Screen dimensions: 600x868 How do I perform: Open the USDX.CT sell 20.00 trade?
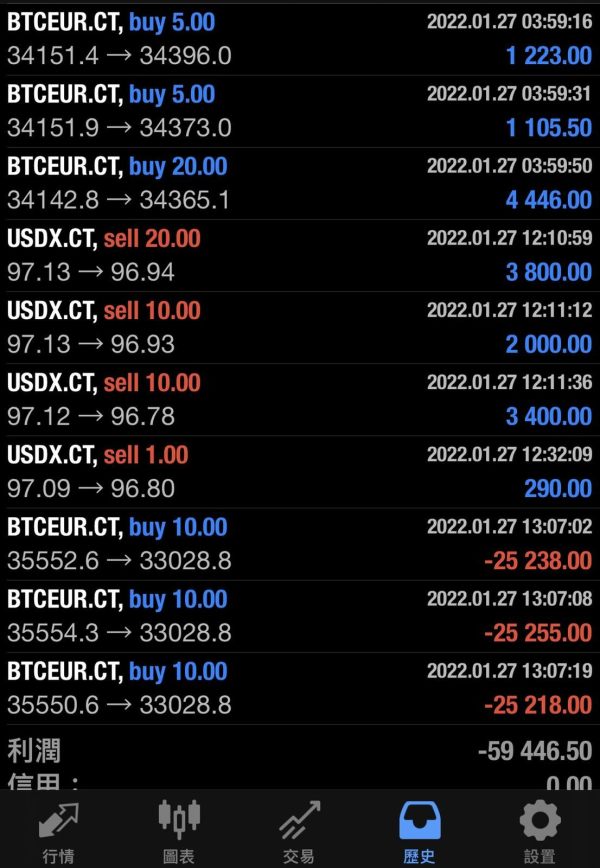(300, 255)
